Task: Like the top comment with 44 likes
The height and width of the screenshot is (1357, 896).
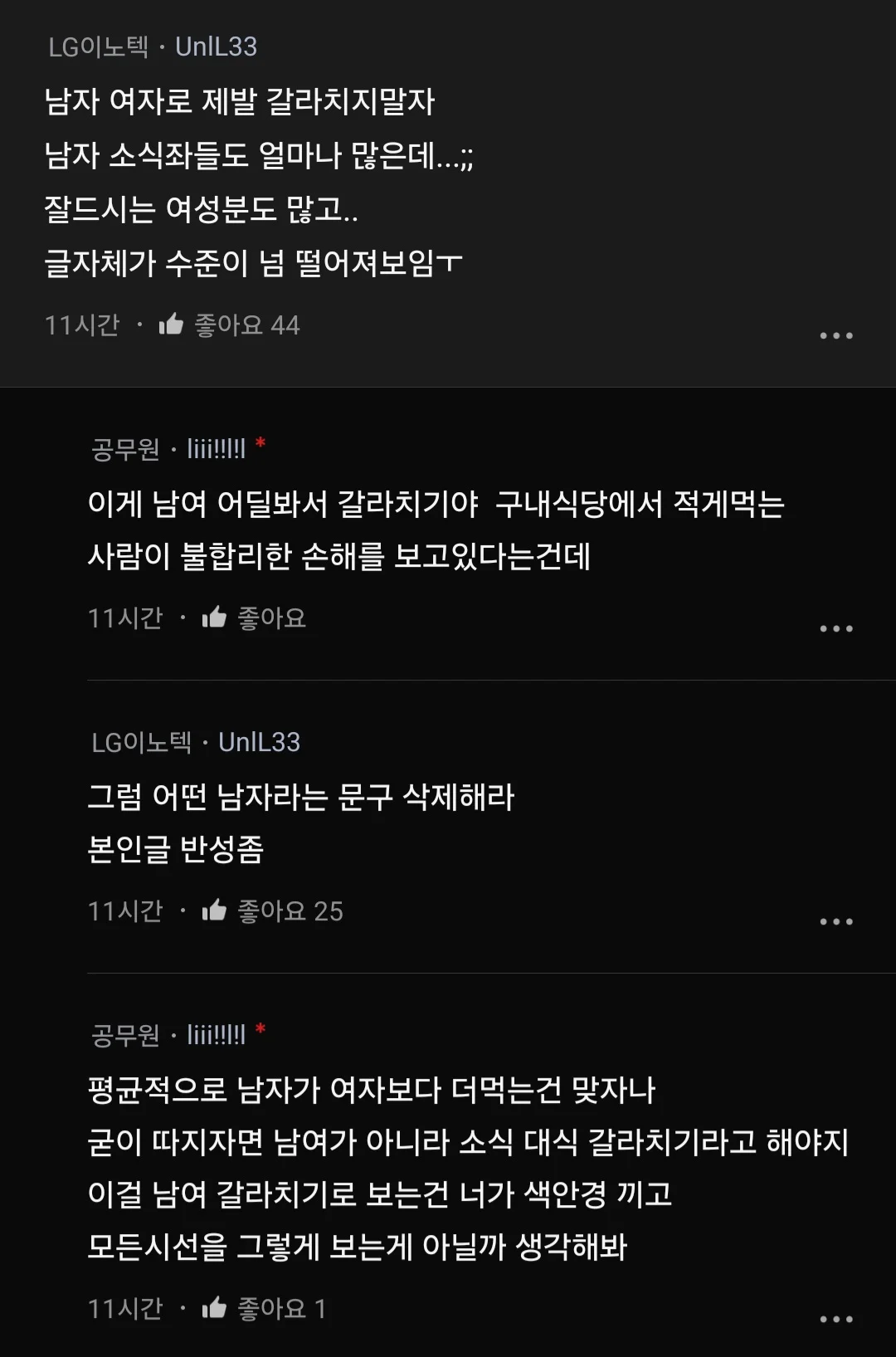Action: coord(172,325)
